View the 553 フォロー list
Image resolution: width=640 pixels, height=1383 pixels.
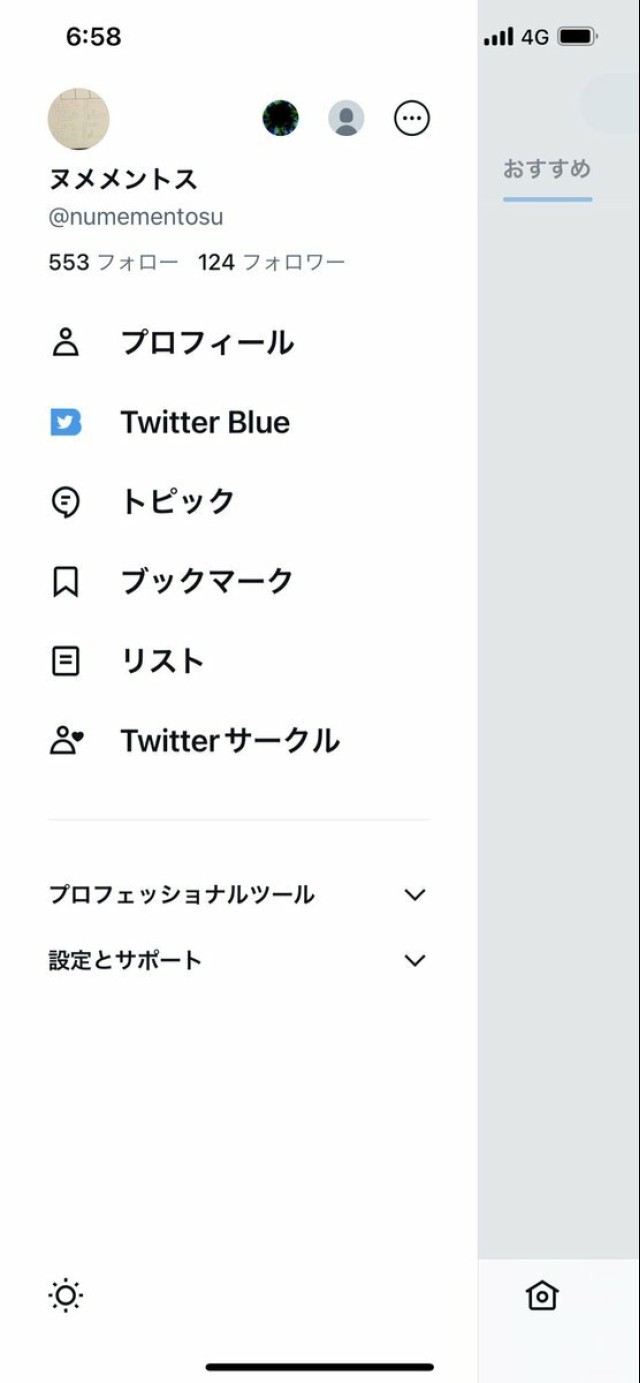tap(113, 263)
